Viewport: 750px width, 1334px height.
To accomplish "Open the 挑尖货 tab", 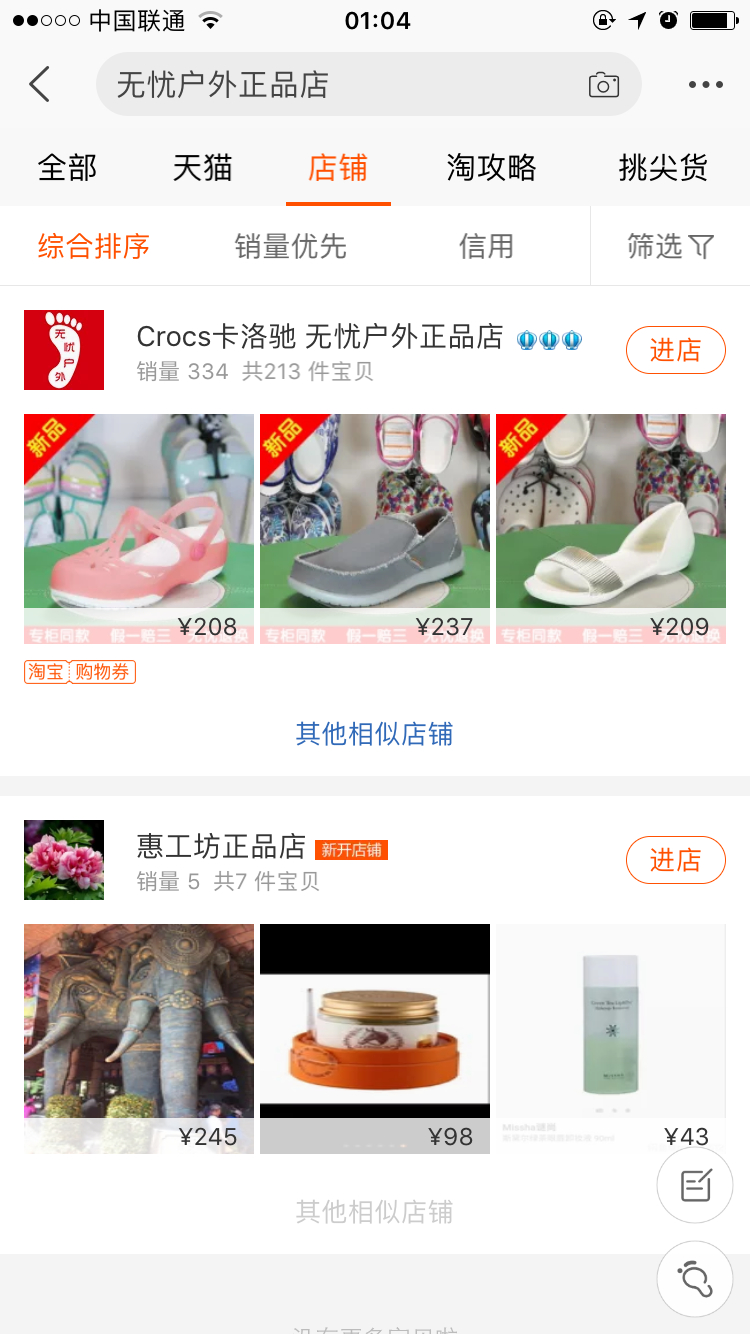I will (x=663, y=168).
